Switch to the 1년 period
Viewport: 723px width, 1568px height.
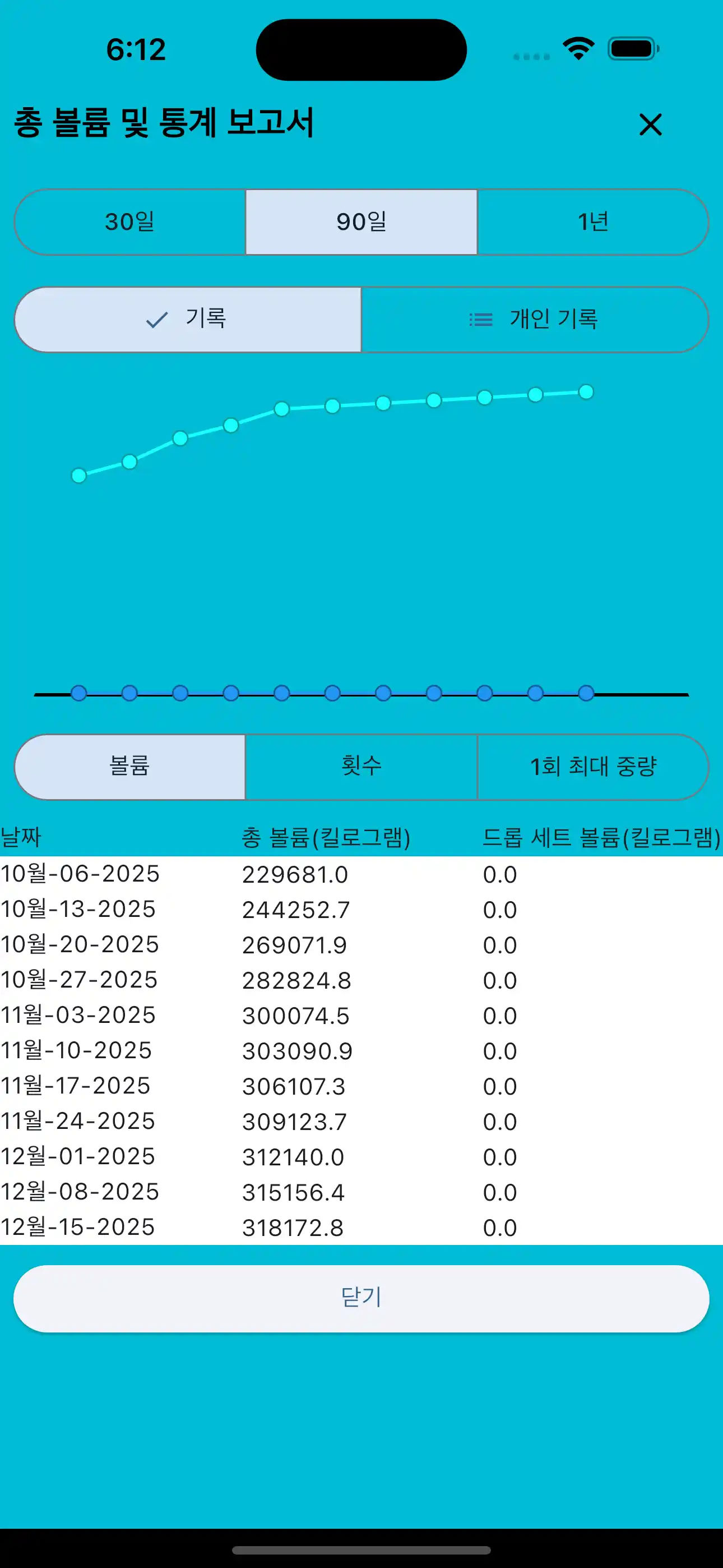point(592,222)
